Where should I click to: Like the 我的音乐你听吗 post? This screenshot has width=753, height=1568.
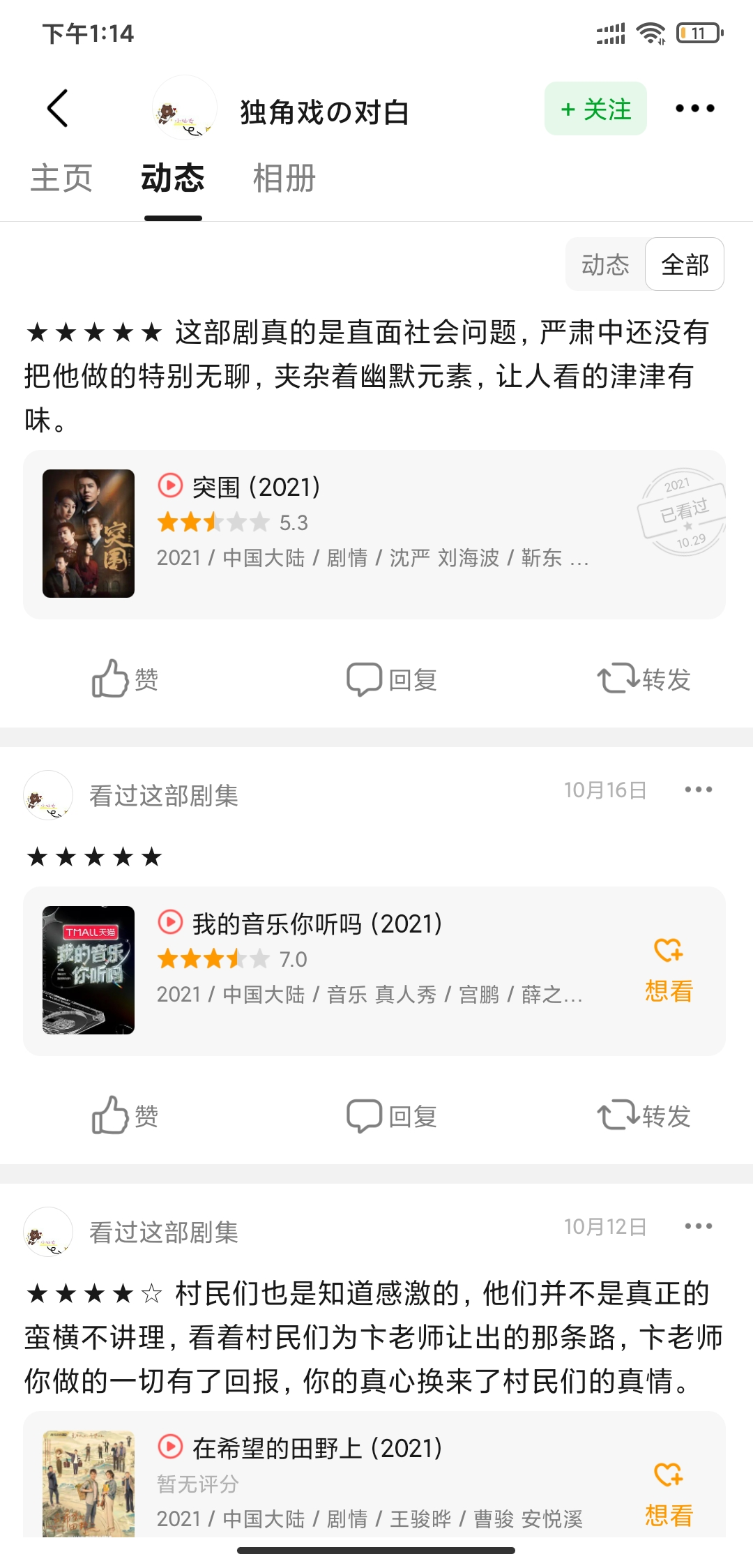click(x=125, y=1115)
